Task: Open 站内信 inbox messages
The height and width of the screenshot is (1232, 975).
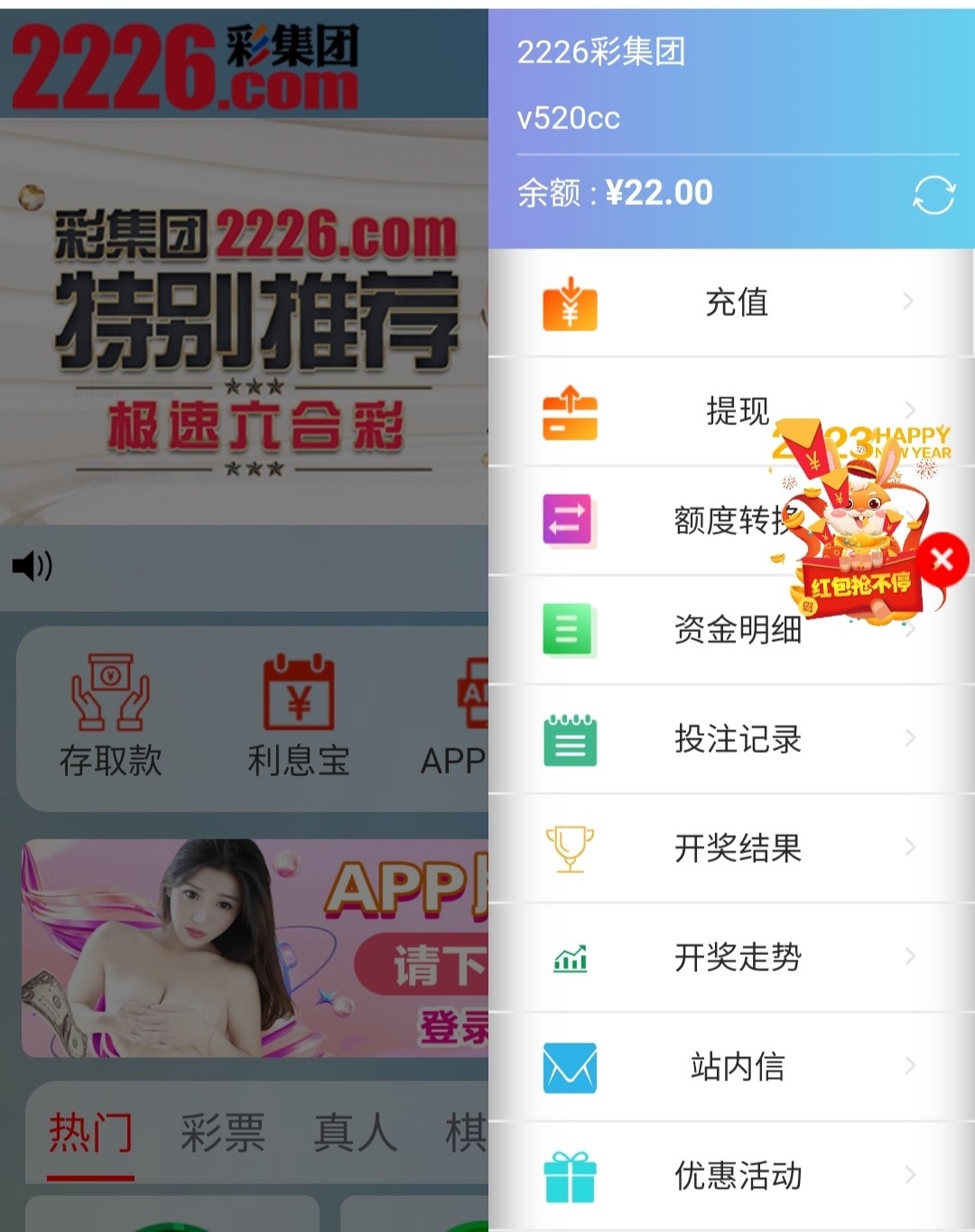Action: click(x=729, y=1067)
